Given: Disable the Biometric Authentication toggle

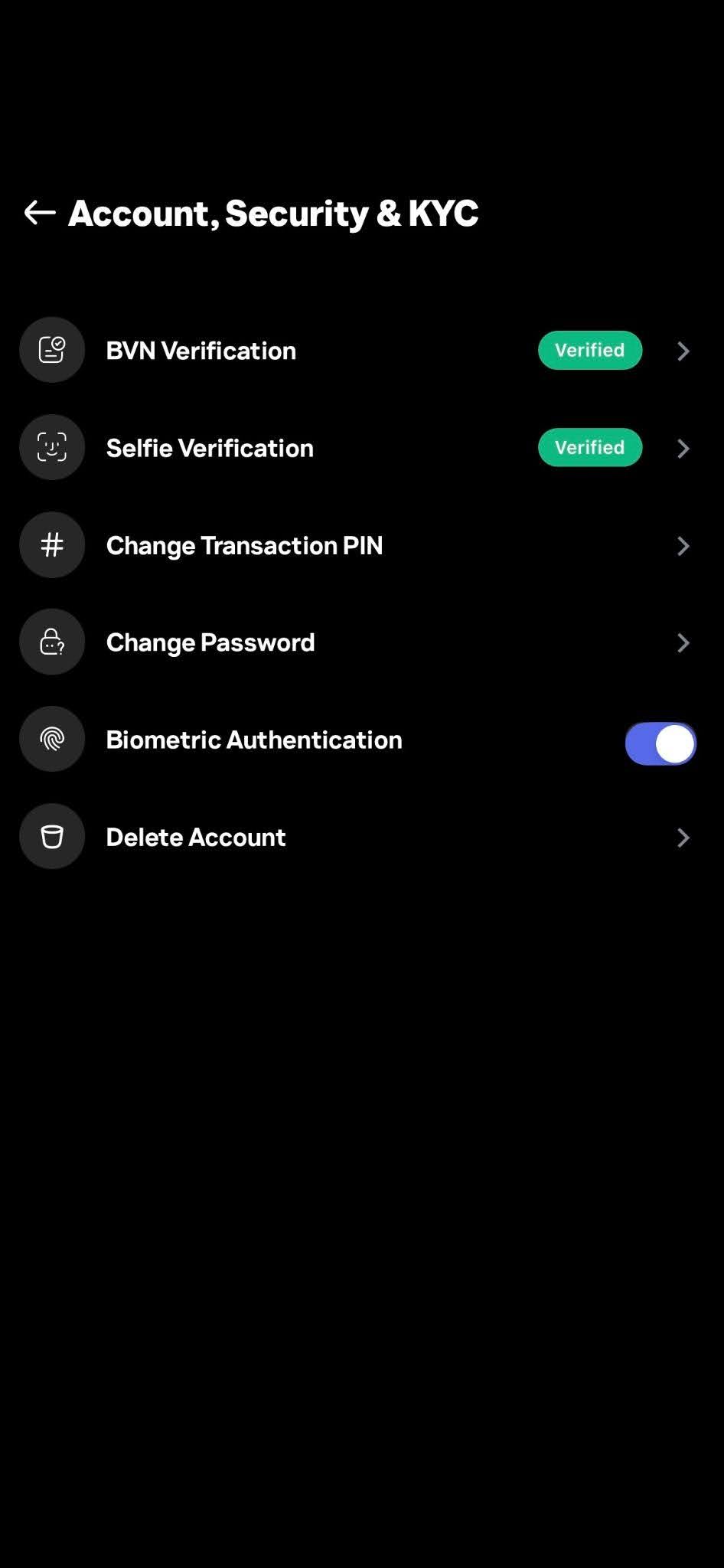Looking at the screenshot, I should 660,743.
